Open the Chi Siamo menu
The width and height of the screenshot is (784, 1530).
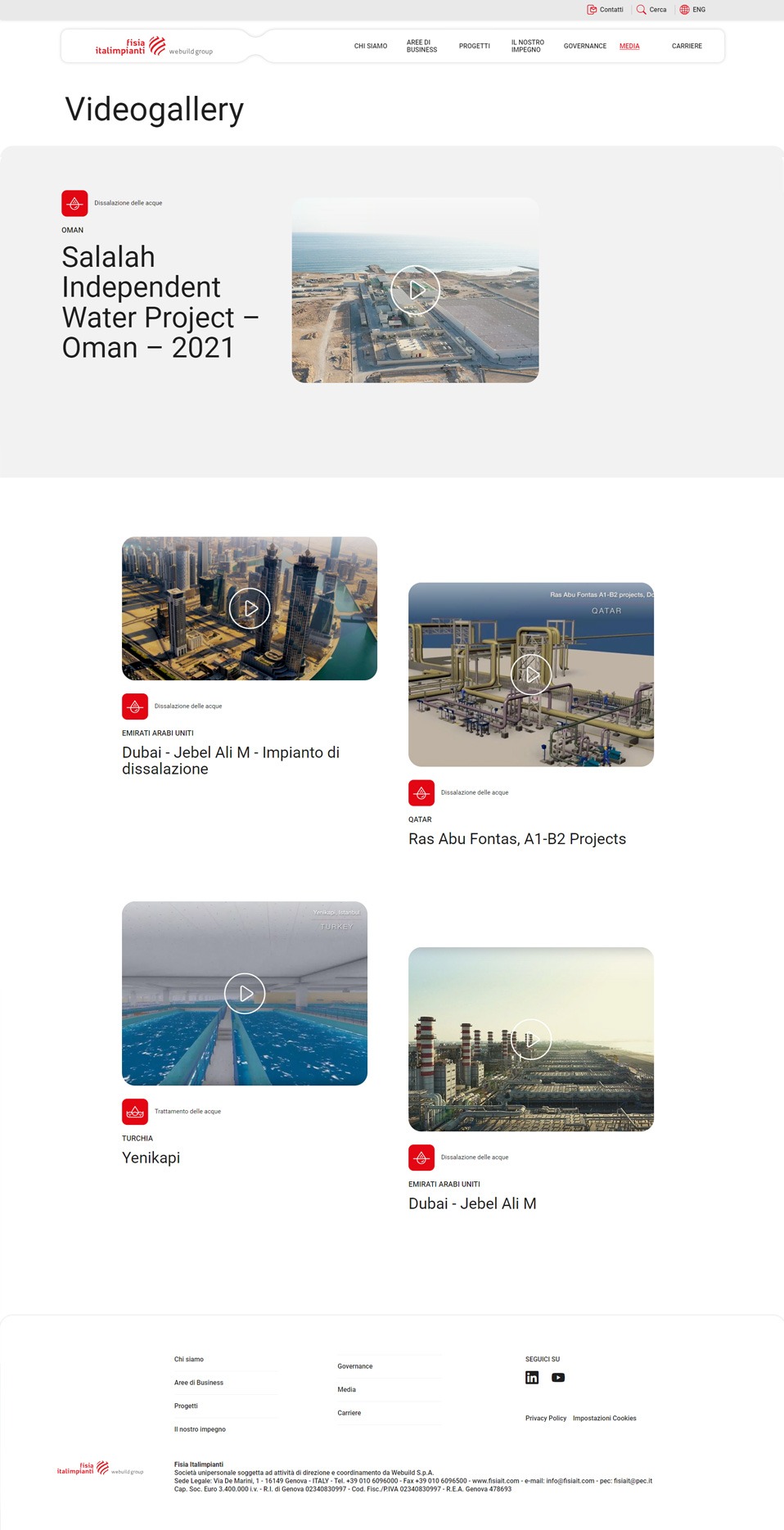[371, 46]
